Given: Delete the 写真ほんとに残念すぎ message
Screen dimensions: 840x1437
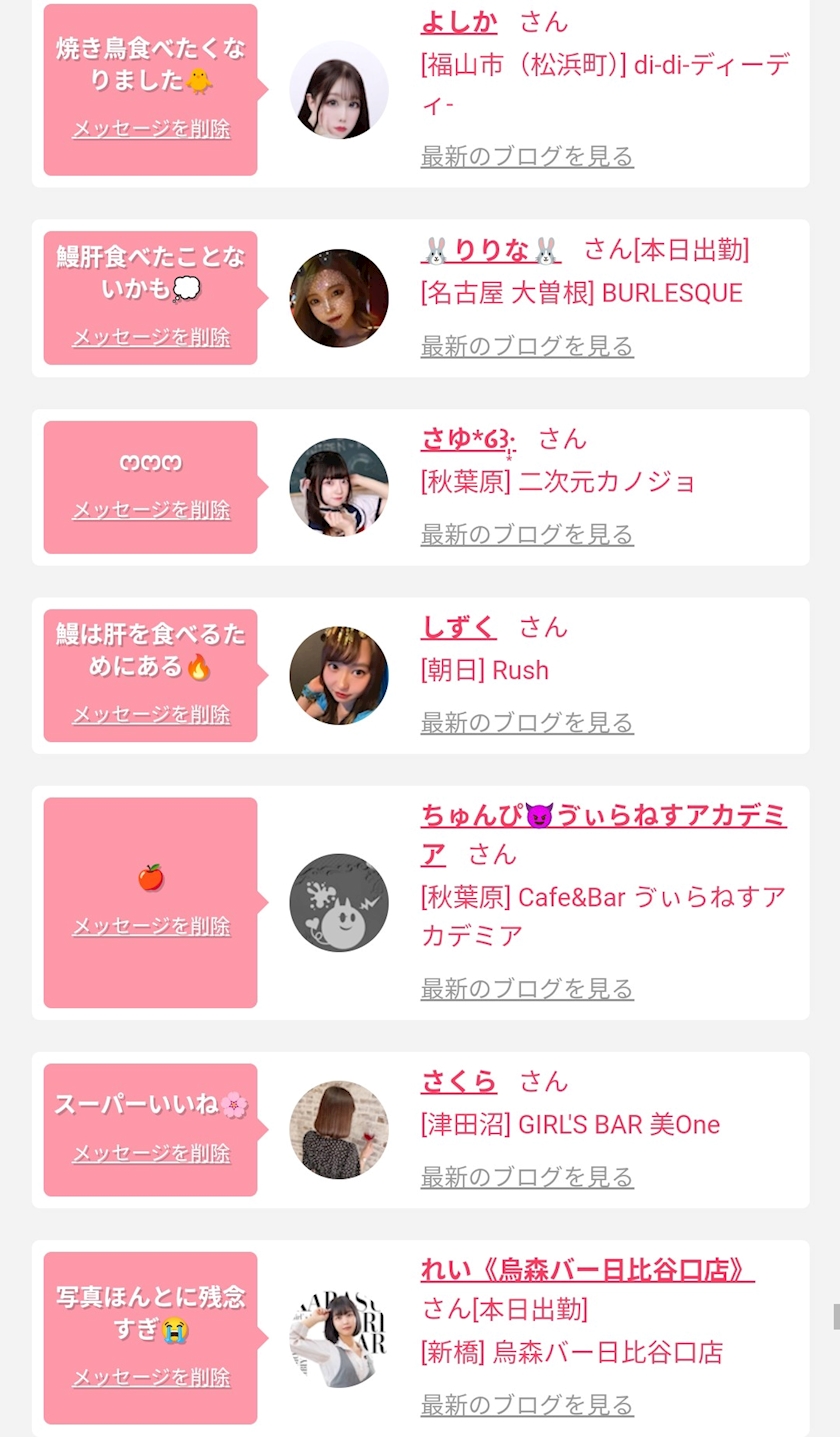Looking at the screenshot, I should click(151, 1377).
